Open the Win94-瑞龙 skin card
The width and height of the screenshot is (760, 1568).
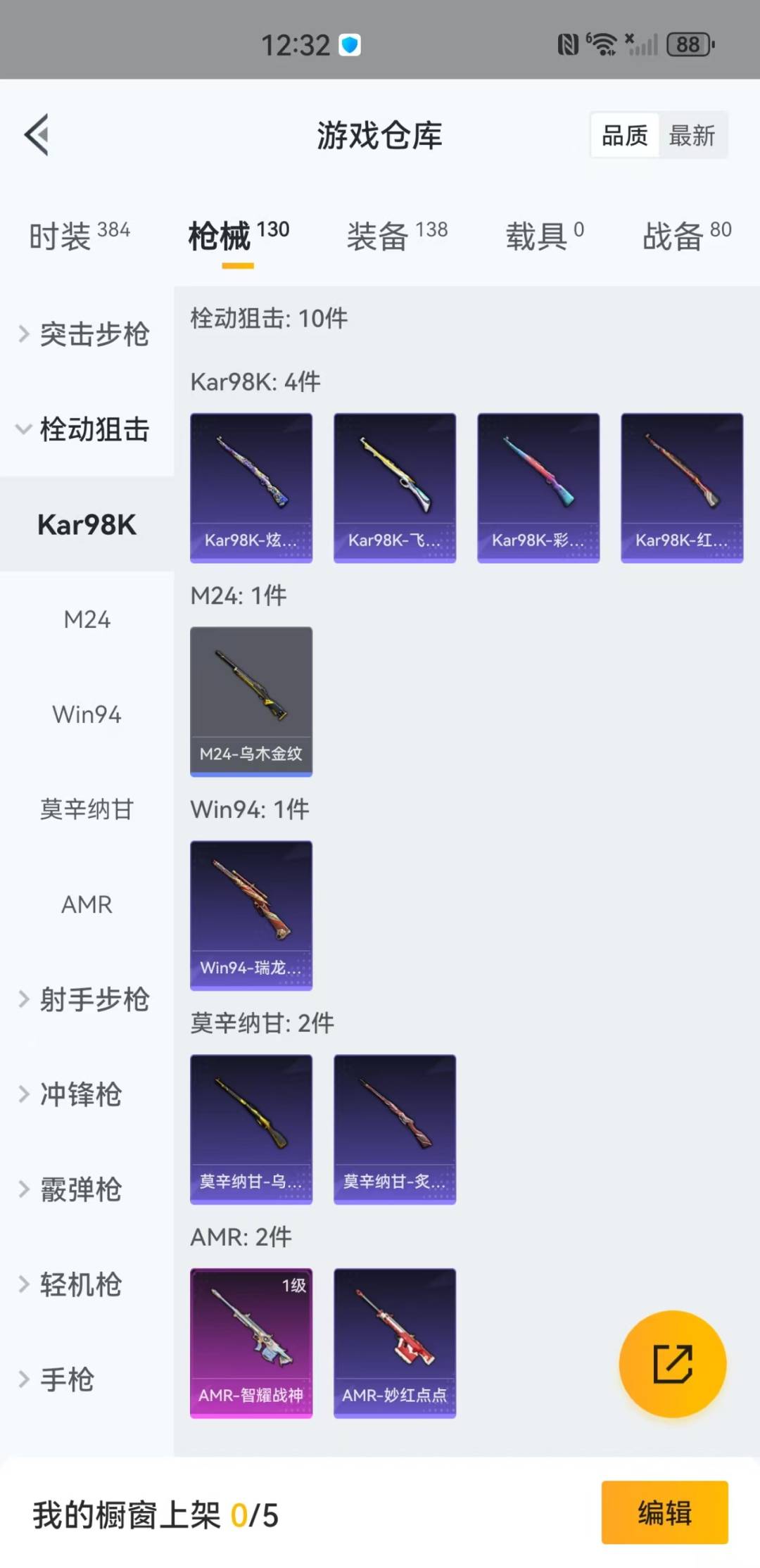pos(251,915)
